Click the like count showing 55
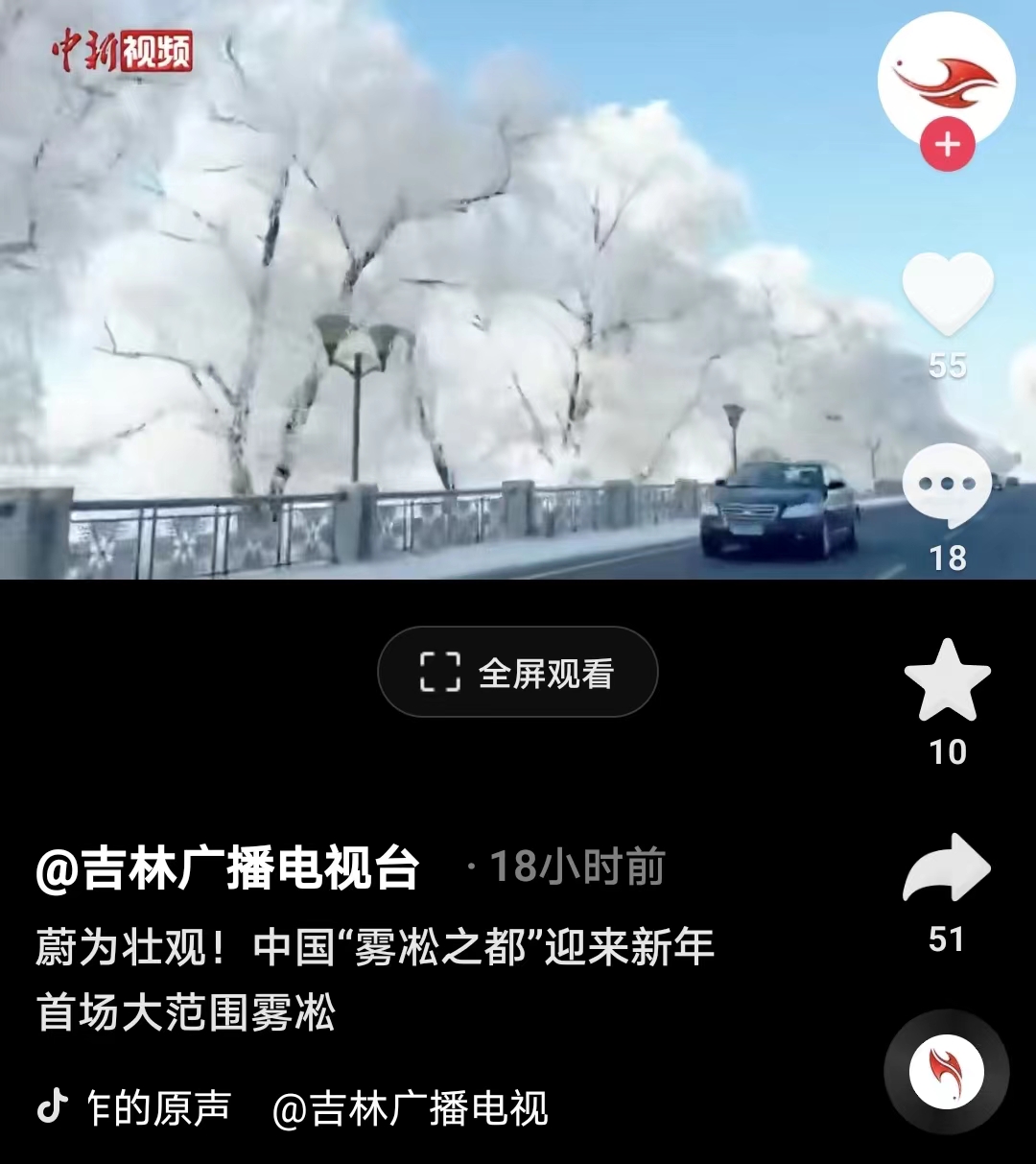Screen dimensions: 1036x1164 (x=948, y=365)
